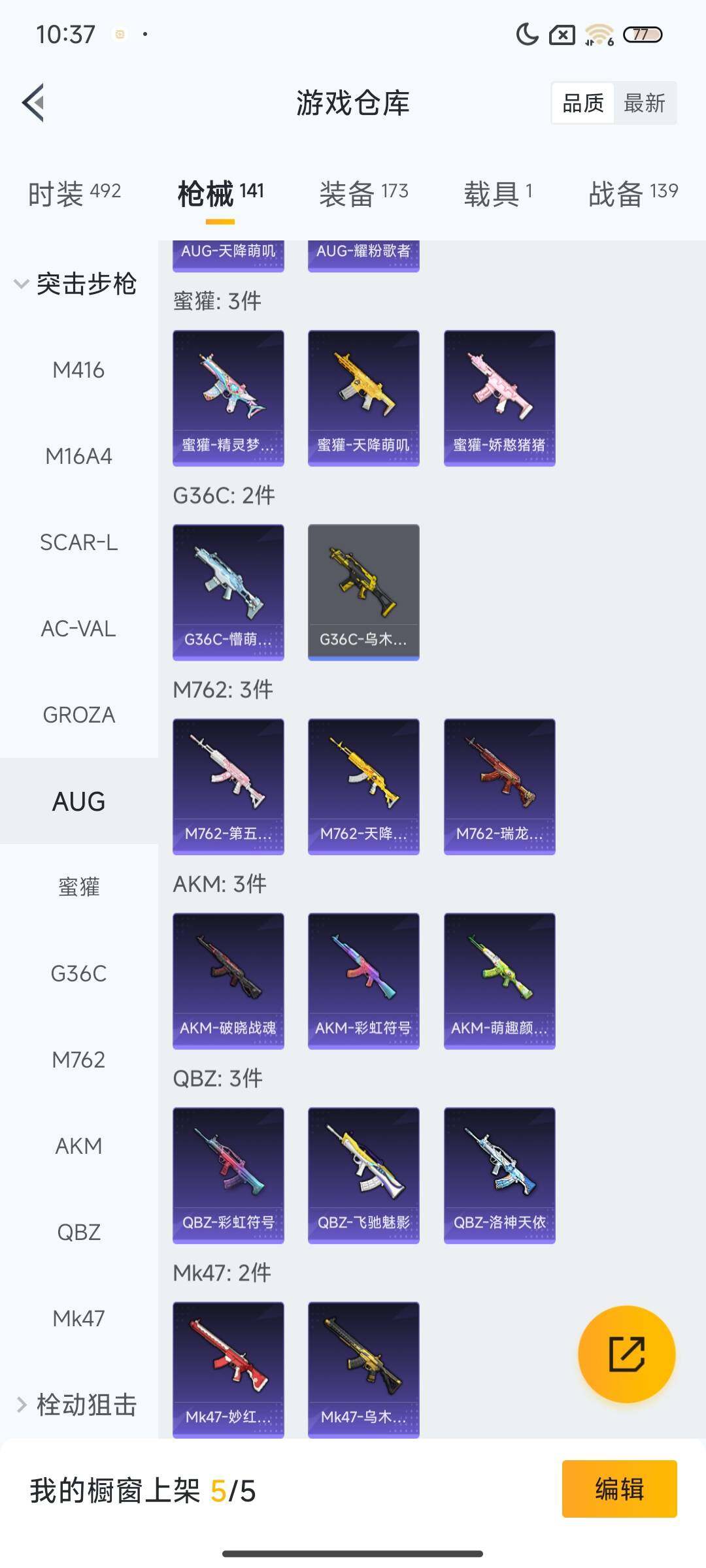The height and width of the screenshot is (1568, 706).
Task: Open the M762-瑞龙 skin tile
Action: pos(499,786)
